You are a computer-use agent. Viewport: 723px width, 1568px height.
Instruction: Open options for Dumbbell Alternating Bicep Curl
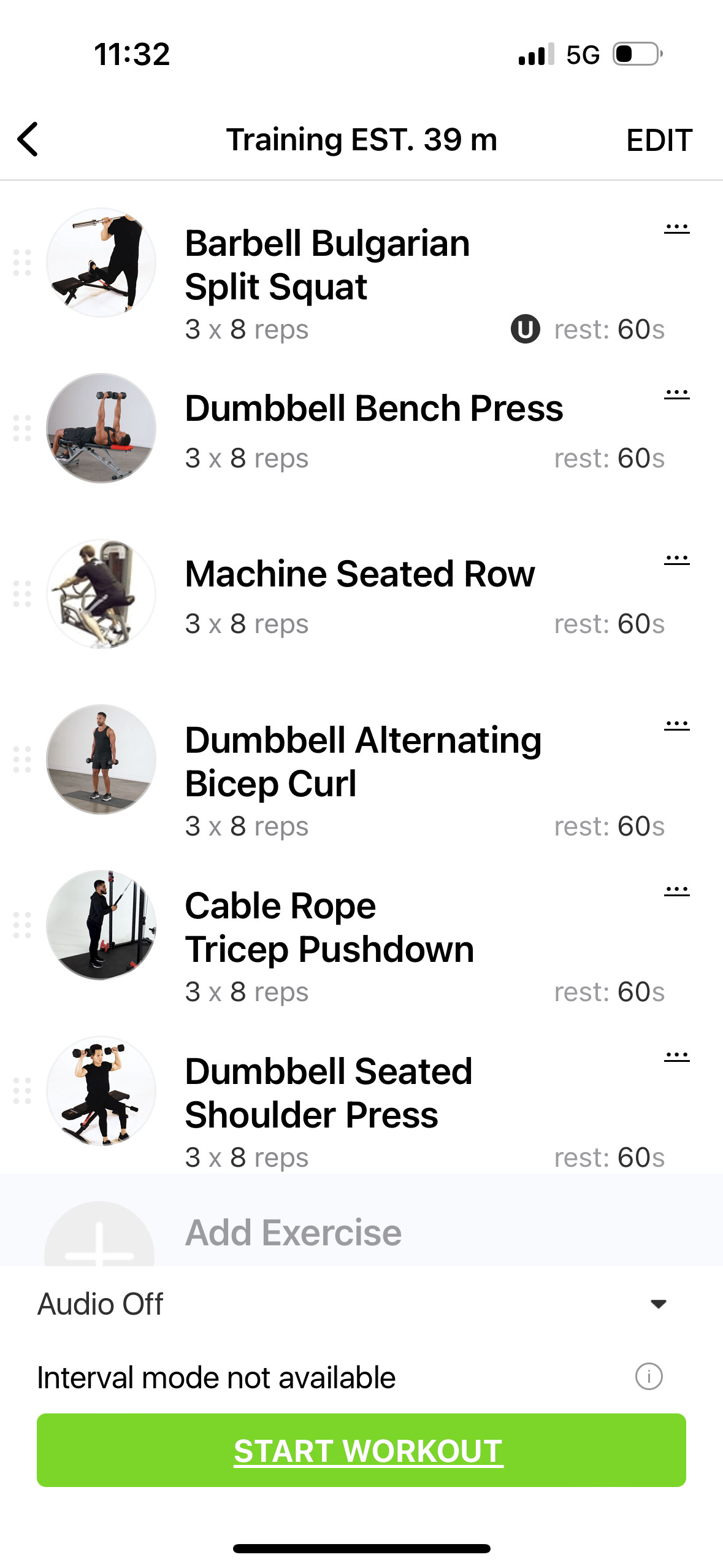coord(676,725)
